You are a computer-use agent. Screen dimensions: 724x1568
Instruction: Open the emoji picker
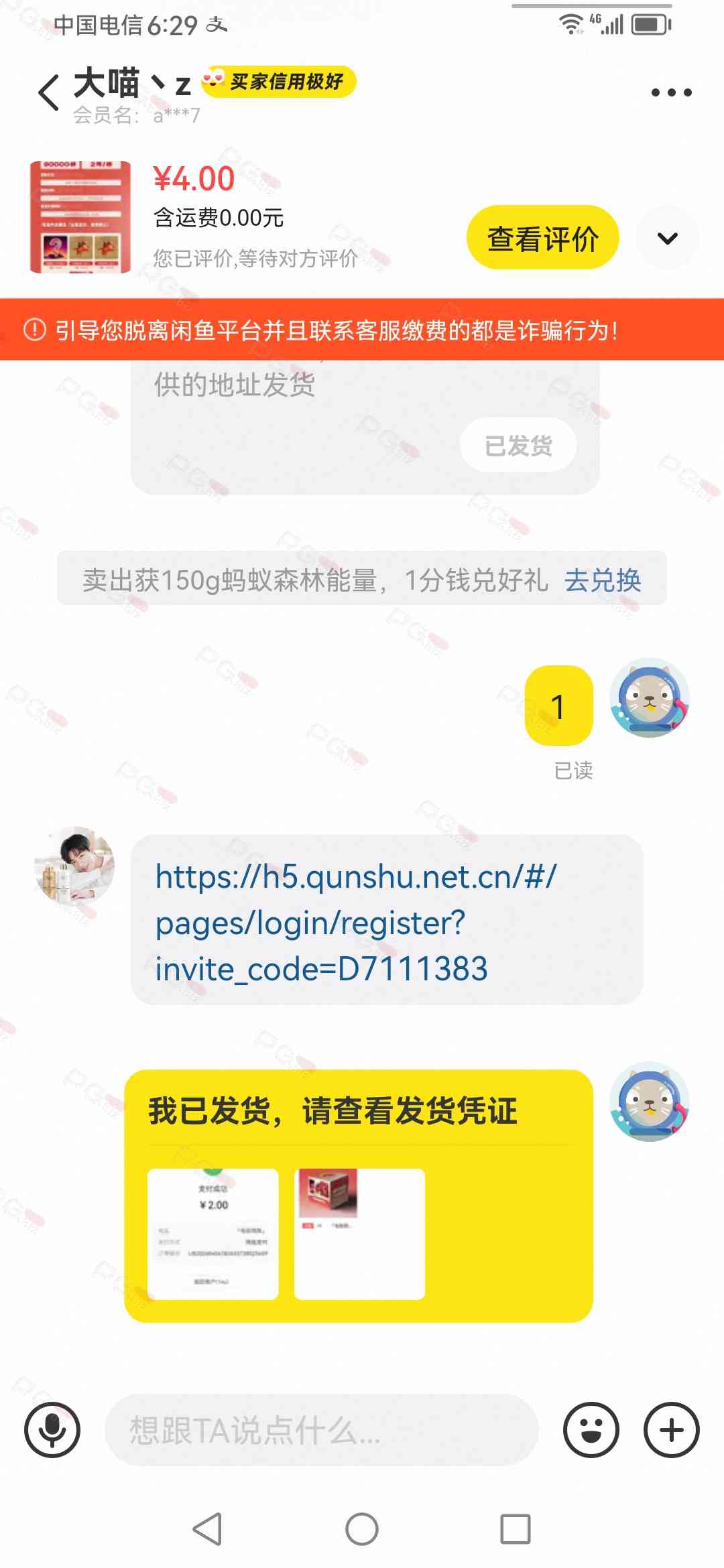pos(591,1429)
